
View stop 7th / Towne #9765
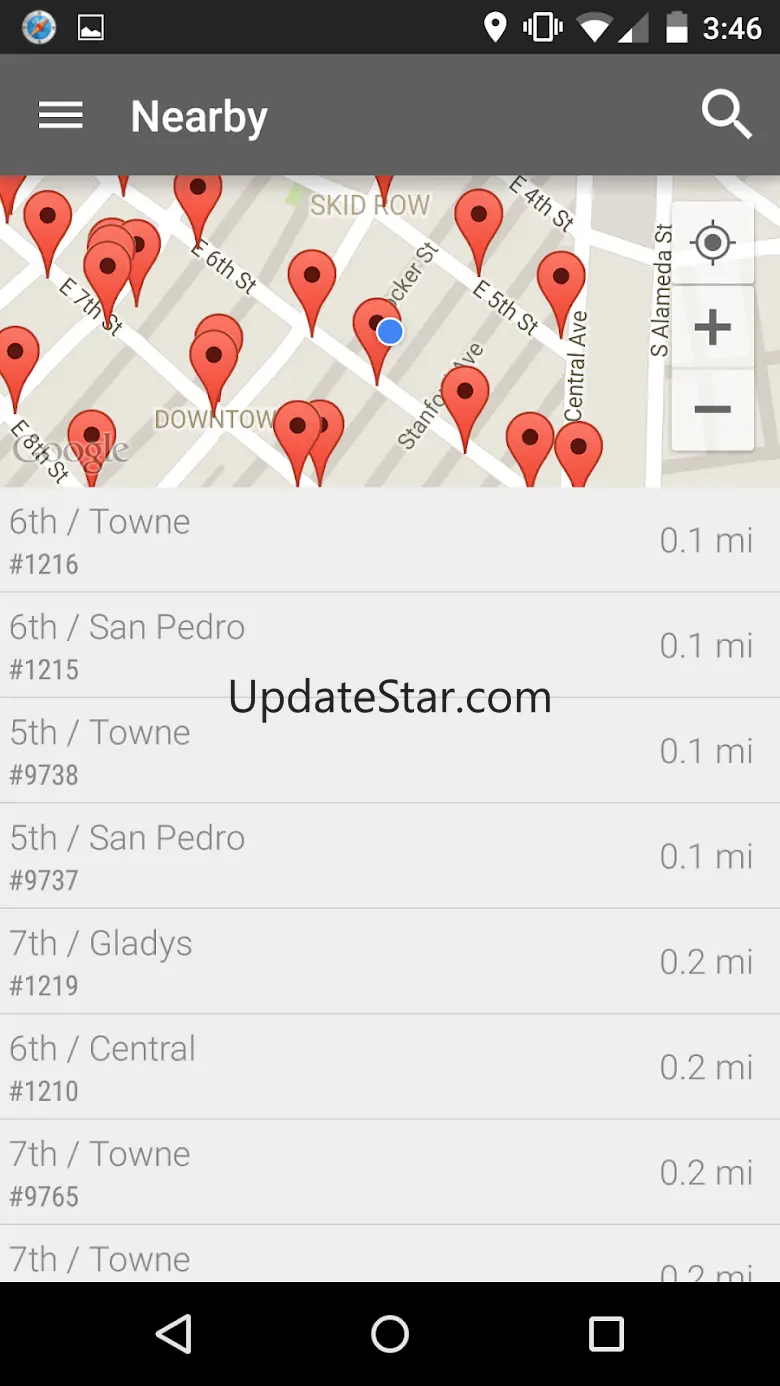click(390, 1172)
